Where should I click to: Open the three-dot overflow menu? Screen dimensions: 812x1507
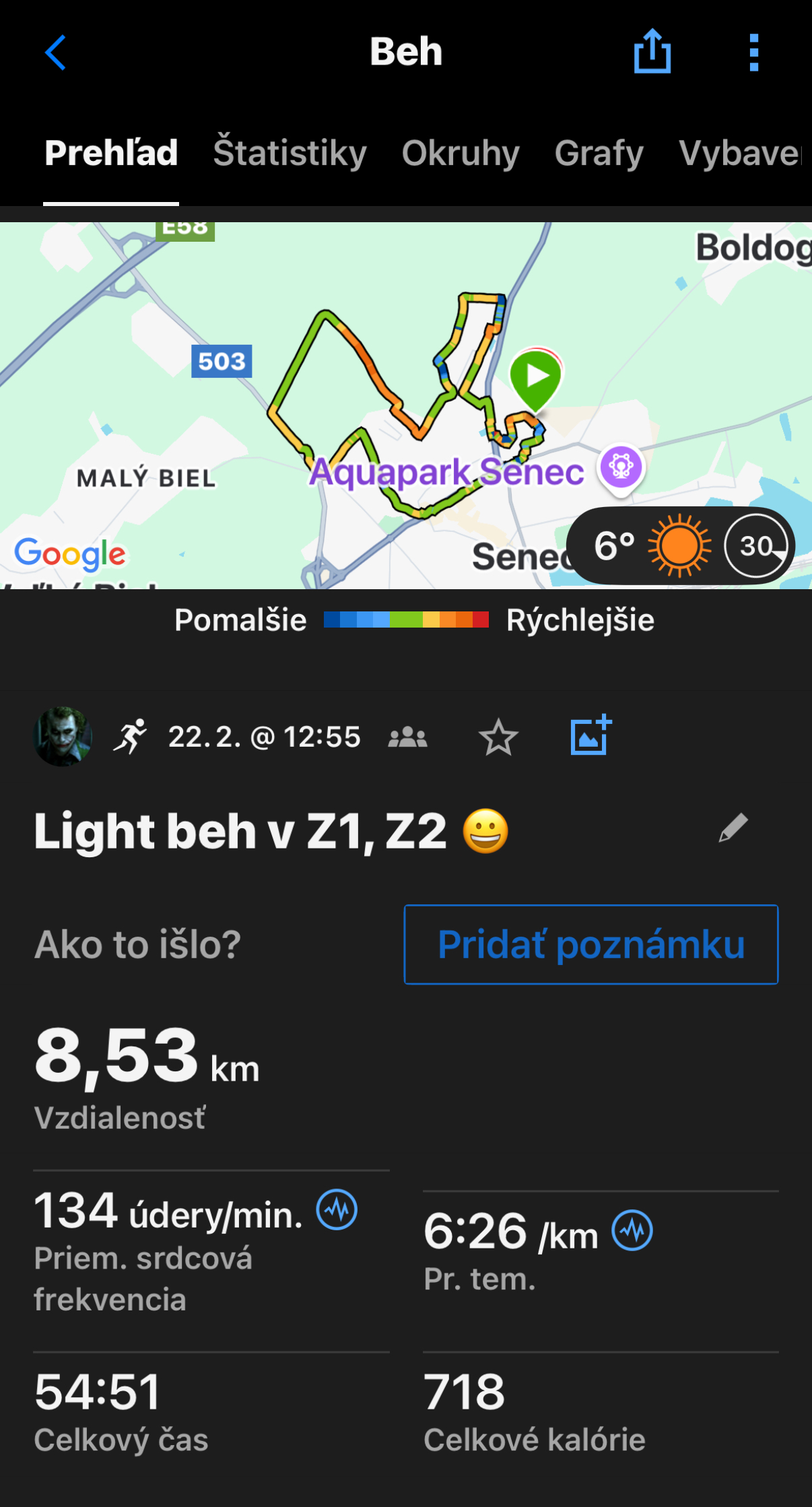[x=754, y=53]
